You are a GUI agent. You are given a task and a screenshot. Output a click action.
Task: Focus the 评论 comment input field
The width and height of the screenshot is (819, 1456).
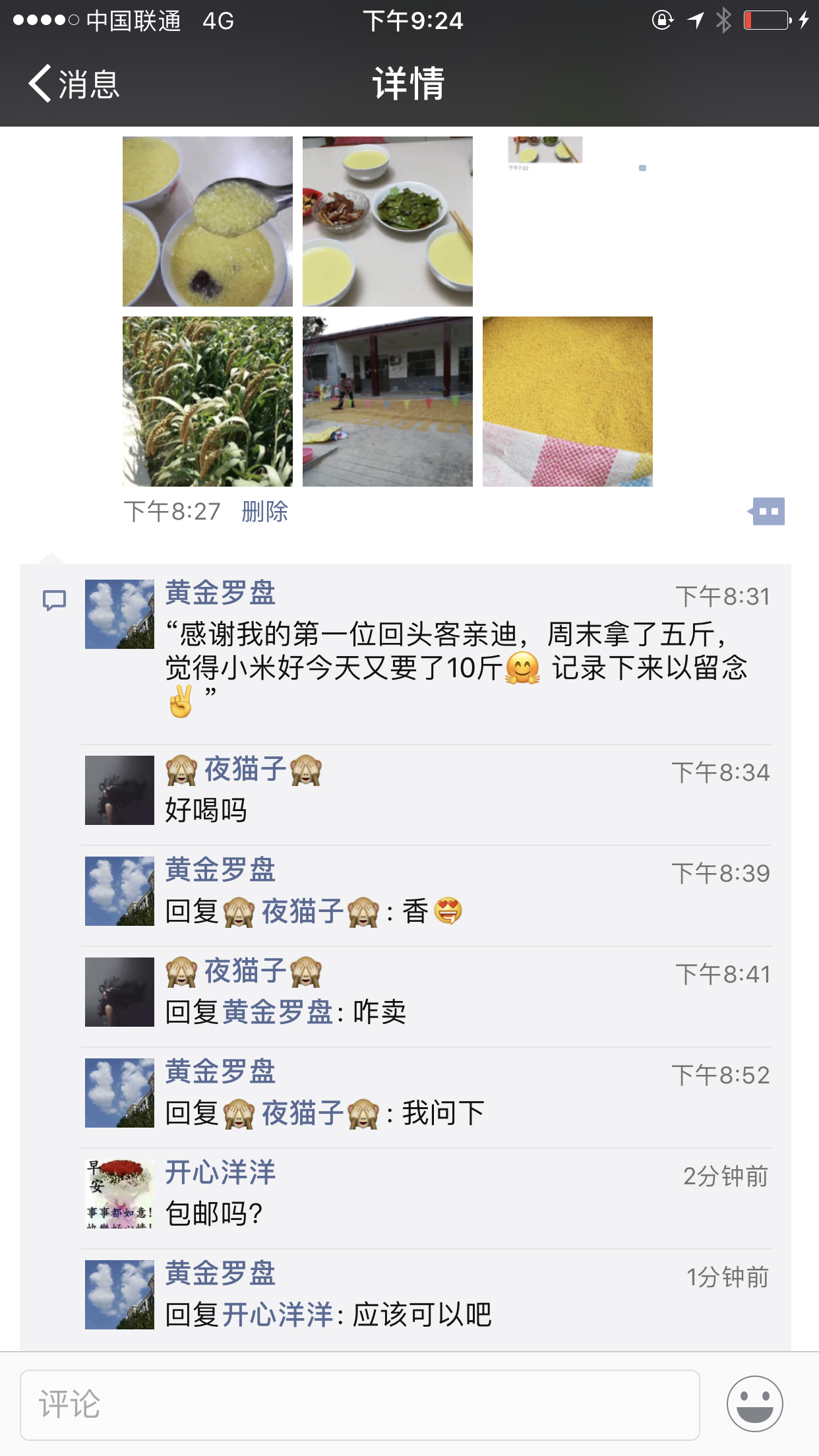pyautogui.click(x=359, y=1405)
